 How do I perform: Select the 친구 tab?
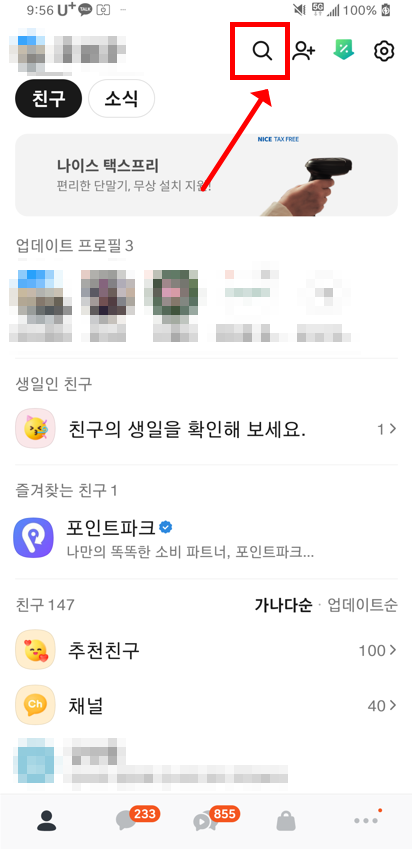tap(48, 99)
